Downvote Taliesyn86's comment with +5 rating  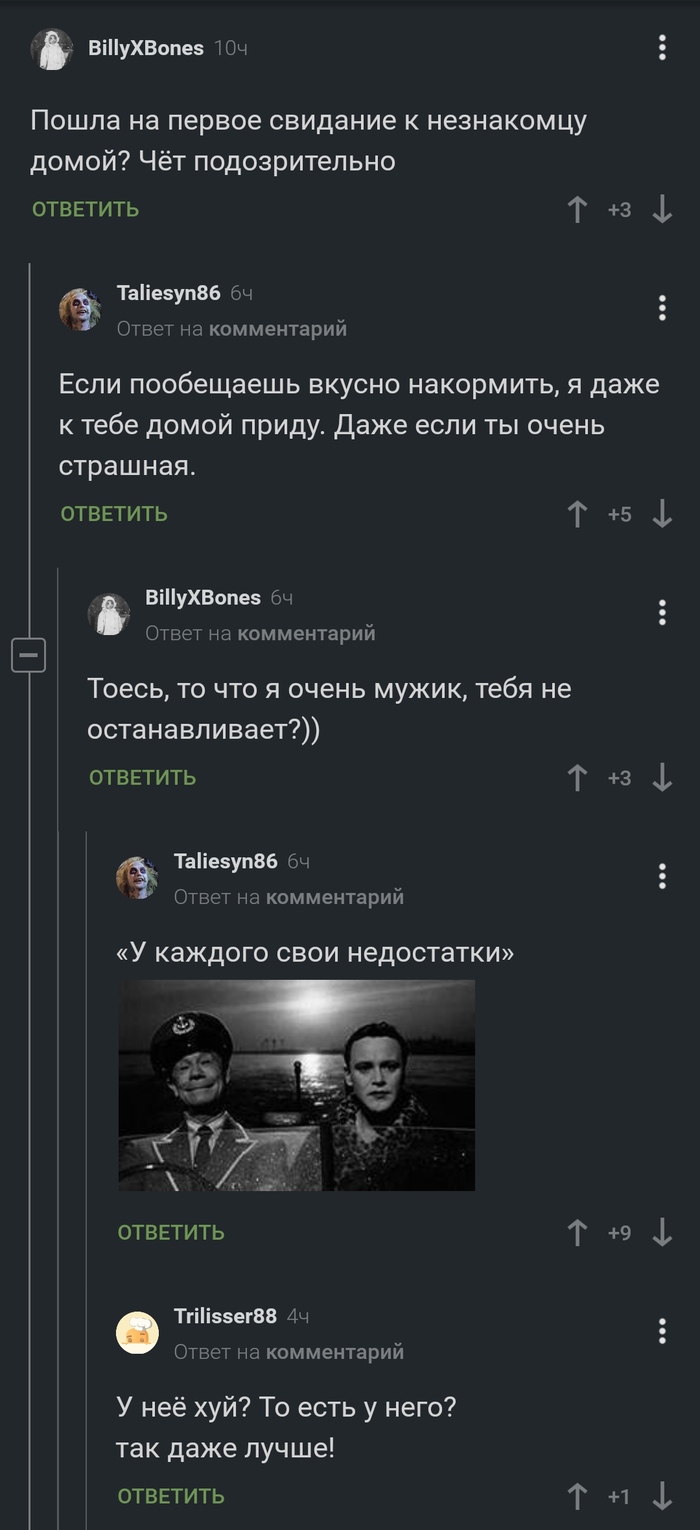[x=662, y=514]
